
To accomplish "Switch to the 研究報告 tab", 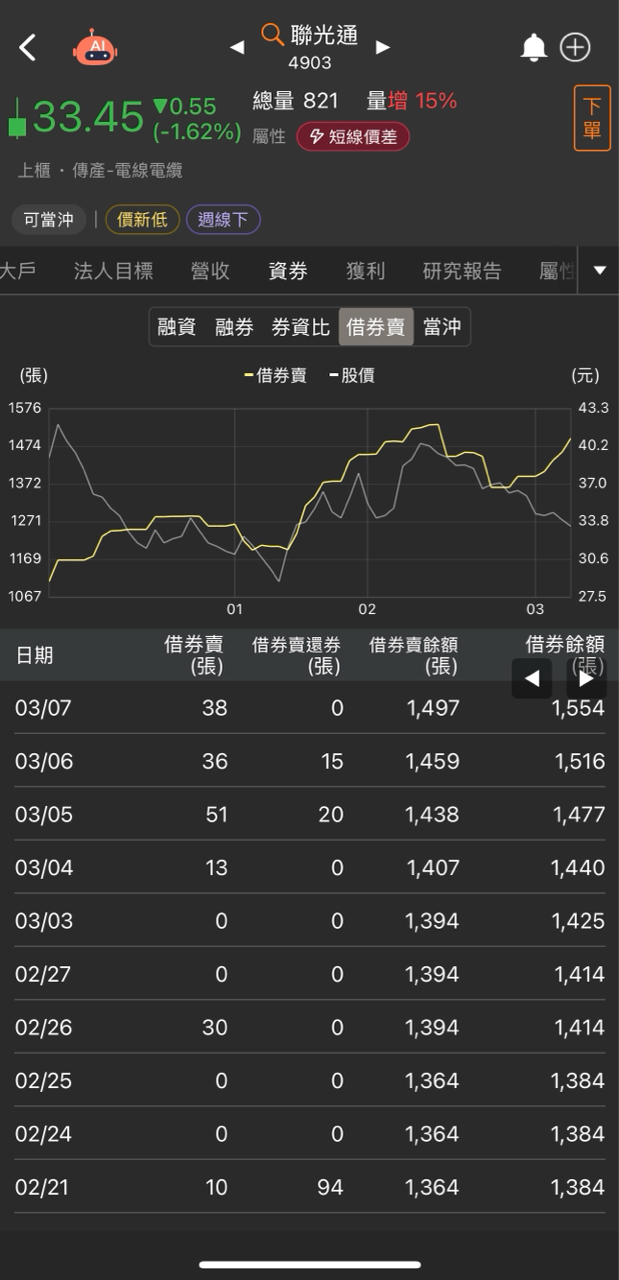I will click(x=462, y=271).
